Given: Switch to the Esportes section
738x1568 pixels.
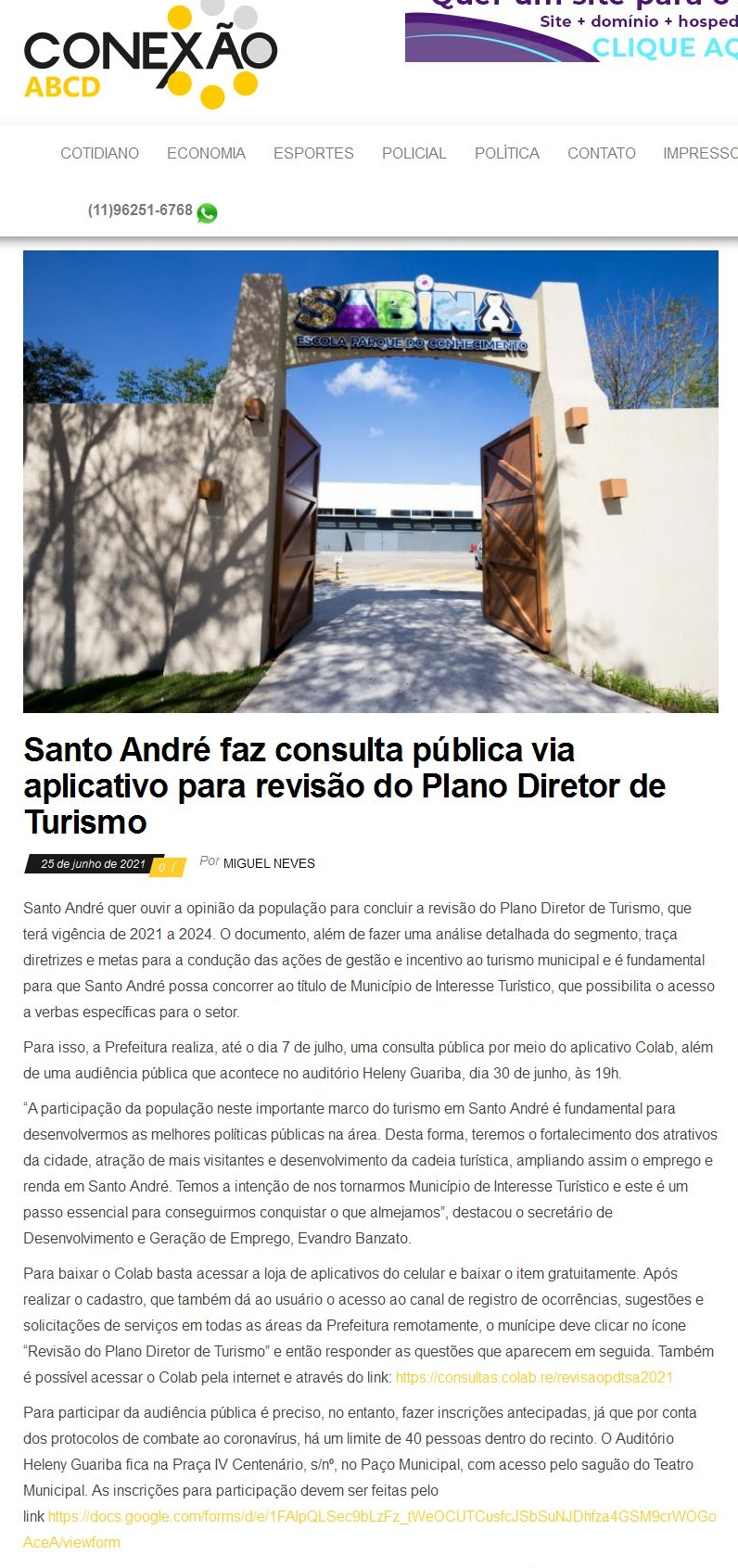Looking at the screenshot, I should (313, 153).
